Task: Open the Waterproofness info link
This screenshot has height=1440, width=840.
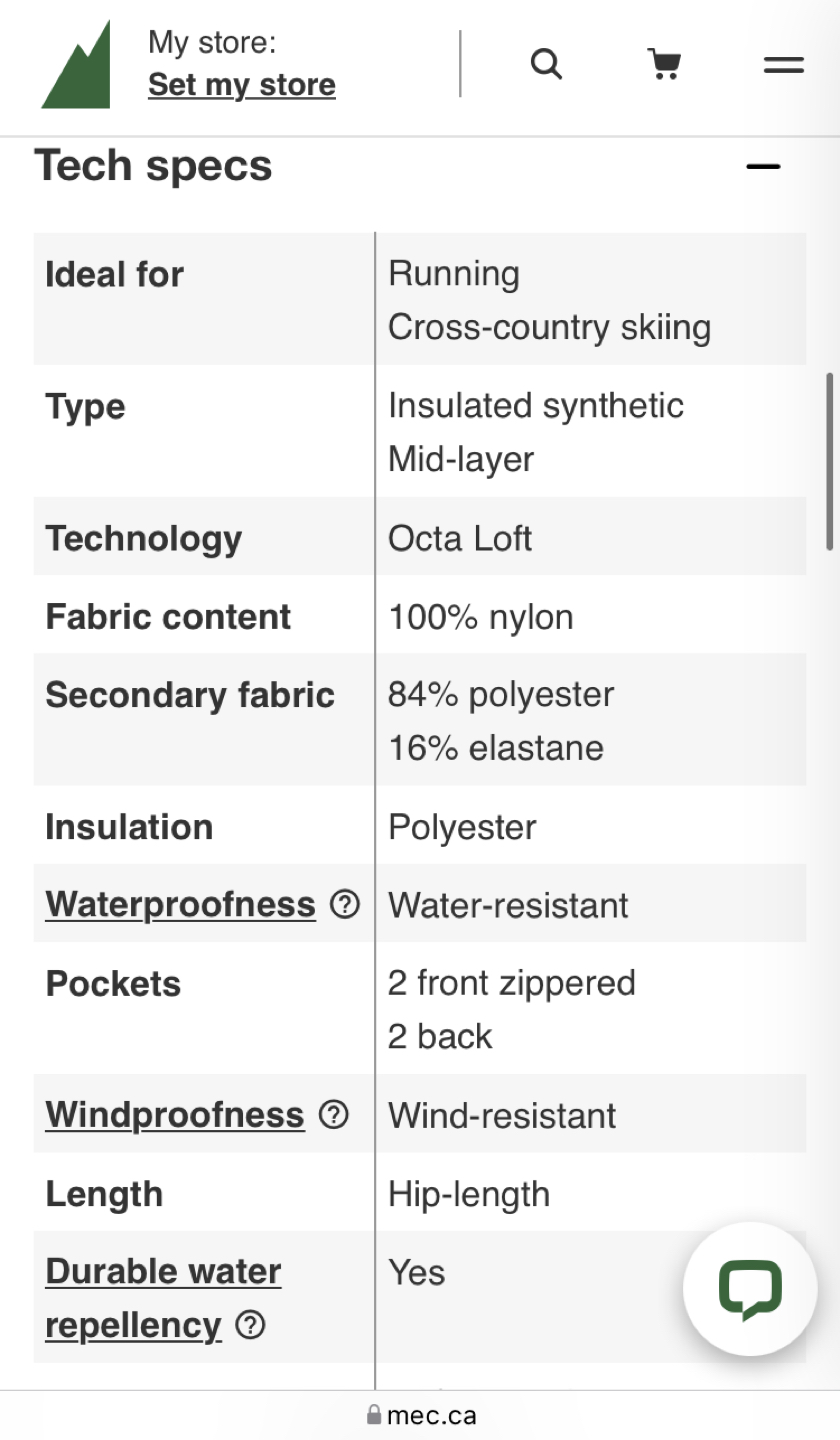Action: (x=181, y=904)
